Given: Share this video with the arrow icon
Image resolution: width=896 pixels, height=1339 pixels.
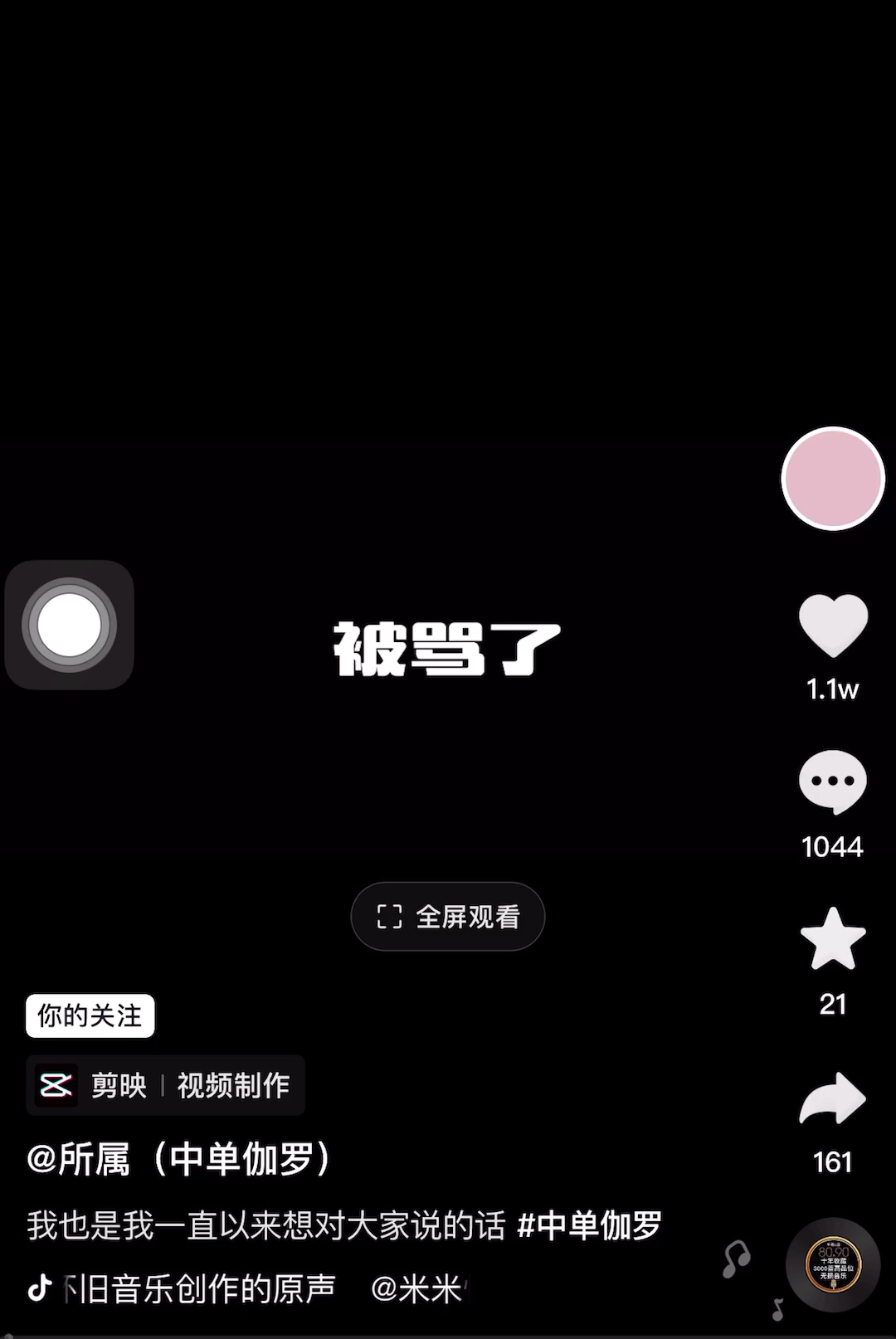Looking at the screenshot, I should [x=832, y=1098].
